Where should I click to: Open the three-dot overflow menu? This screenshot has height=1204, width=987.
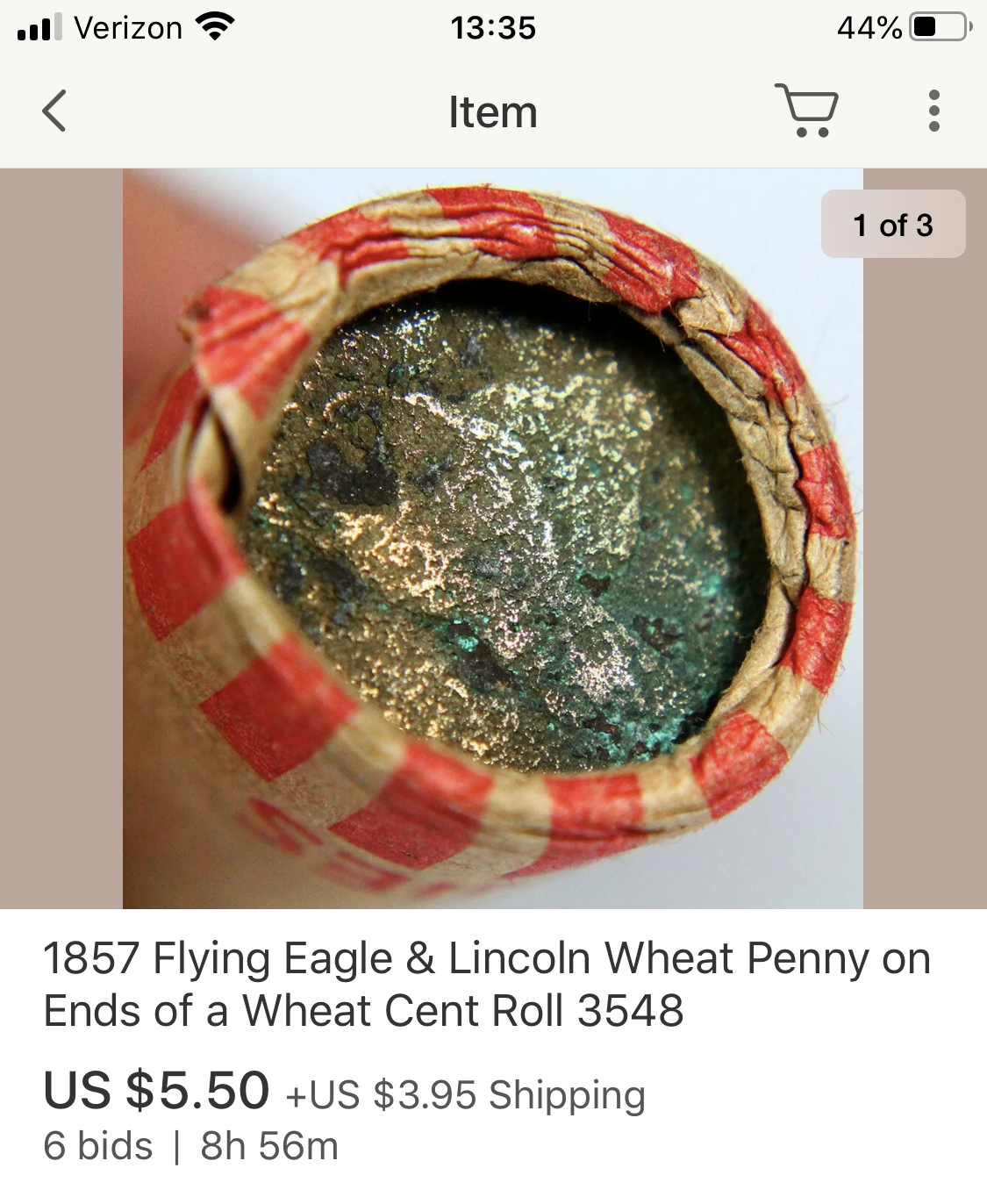tap(933, 111)
